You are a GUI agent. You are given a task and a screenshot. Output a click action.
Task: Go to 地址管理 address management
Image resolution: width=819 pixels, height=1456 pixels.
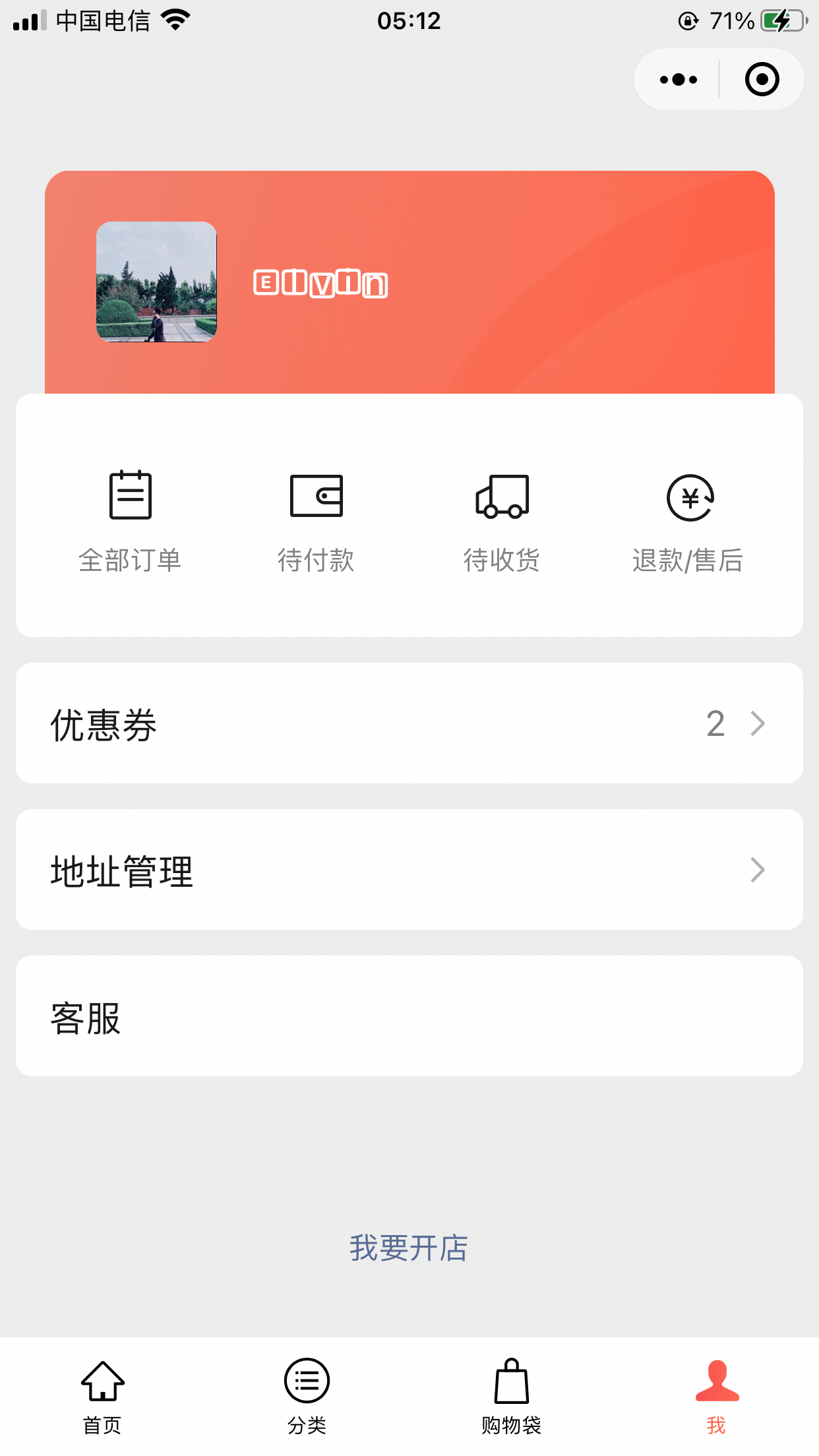pos(409,870)
